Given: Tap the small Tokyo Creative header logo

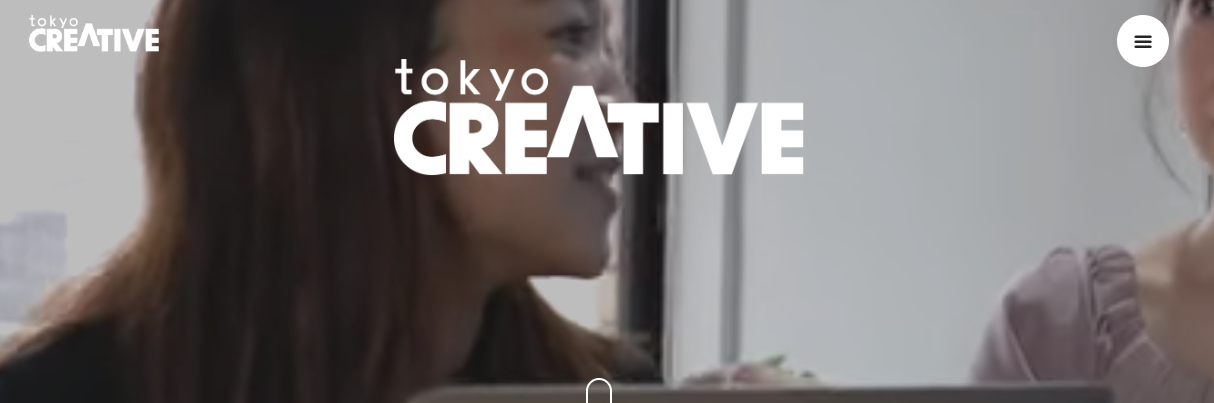Looking at the screenshot, I should 94,34.
